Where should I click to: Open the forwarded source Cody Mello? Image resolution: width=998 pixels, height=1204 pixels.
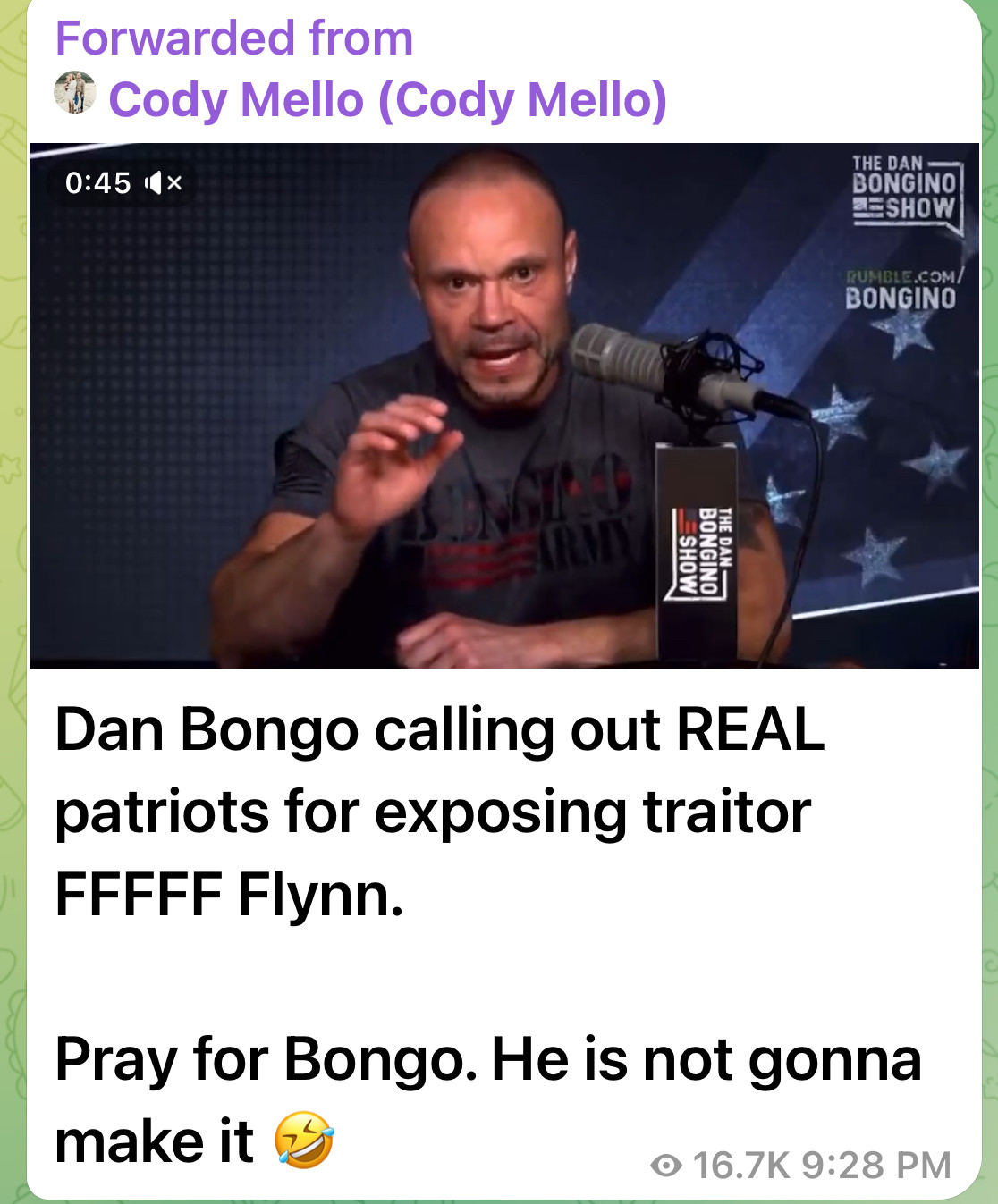pyautogui.click(x=386, y=99)
